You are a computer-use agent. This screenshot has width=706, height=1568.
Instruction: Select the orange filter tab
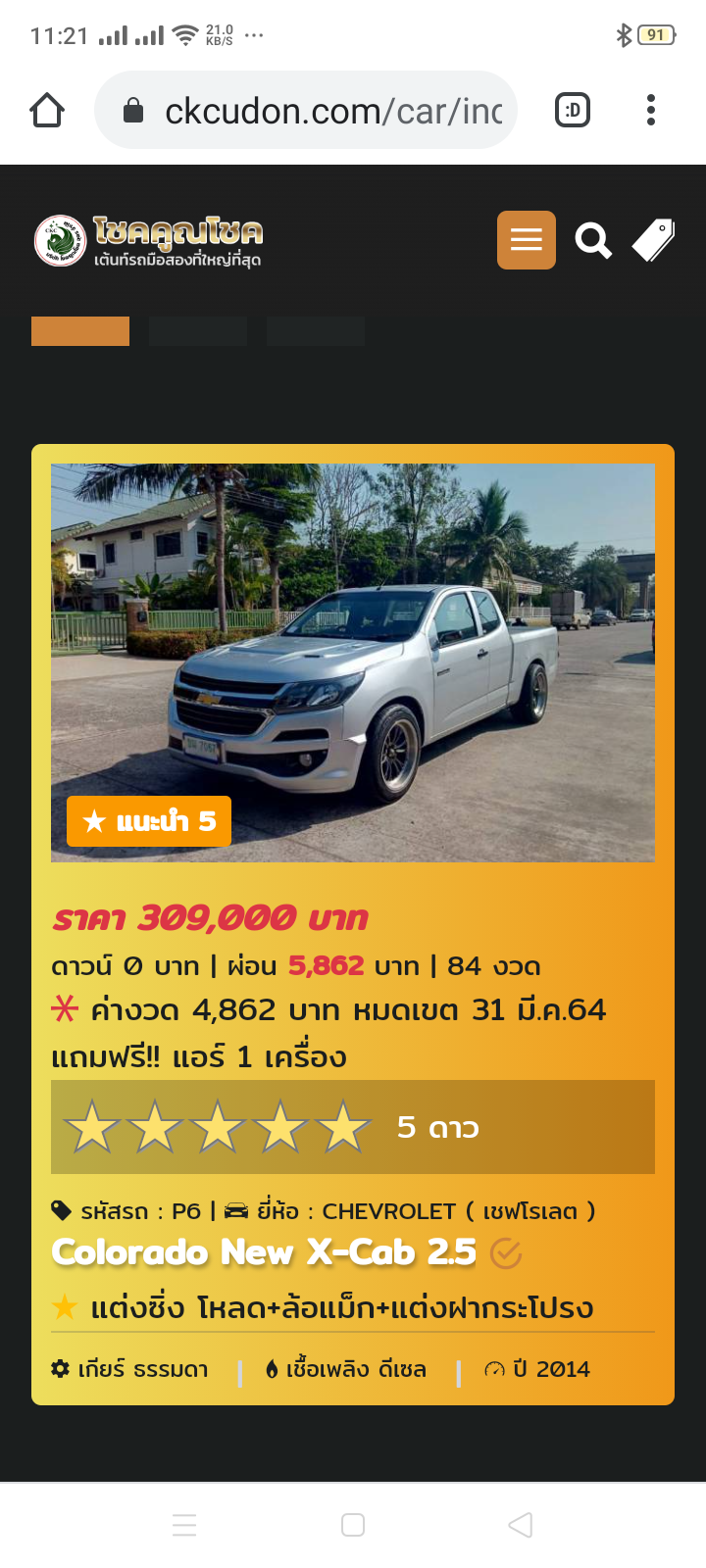point(80,331)
